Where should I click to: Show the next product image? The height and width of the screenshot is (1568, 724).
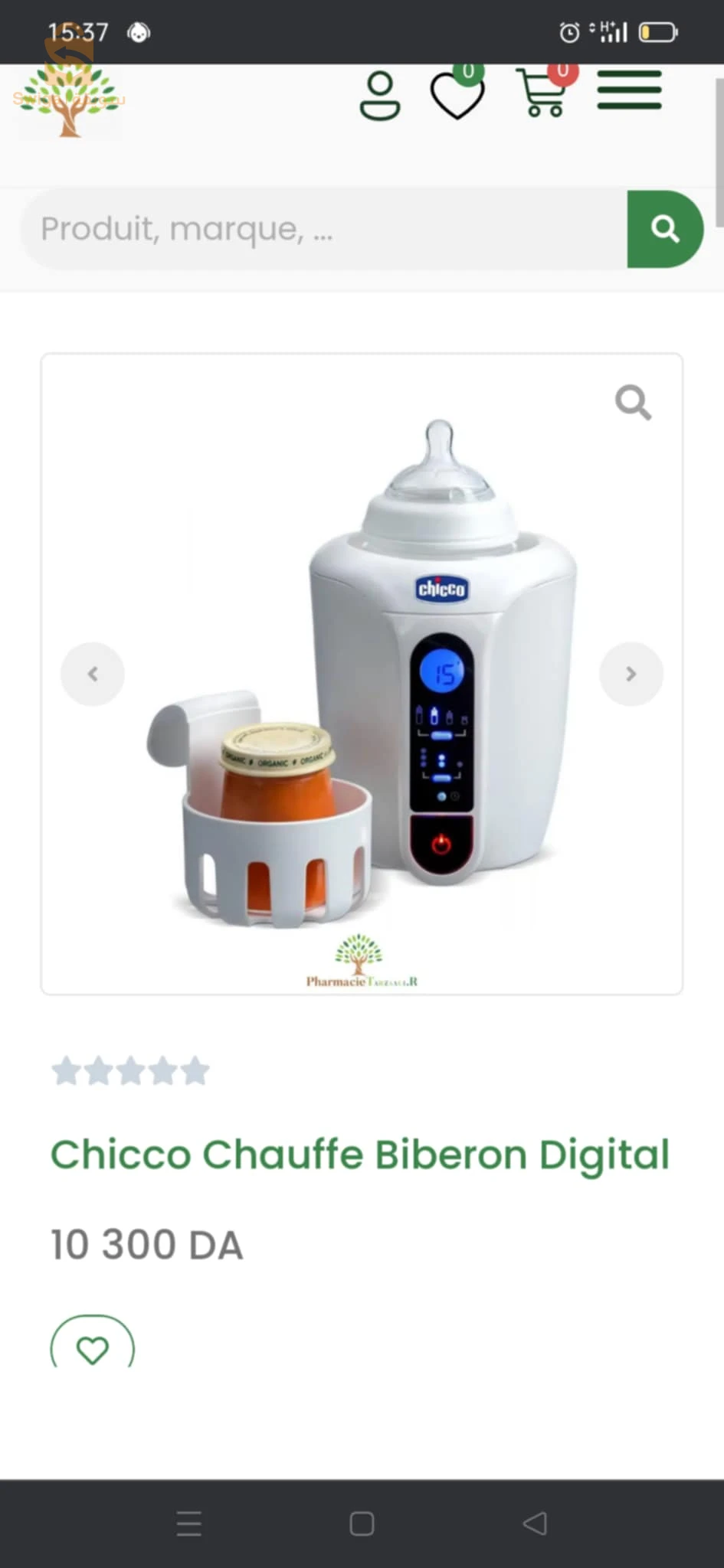click(631, 674)
